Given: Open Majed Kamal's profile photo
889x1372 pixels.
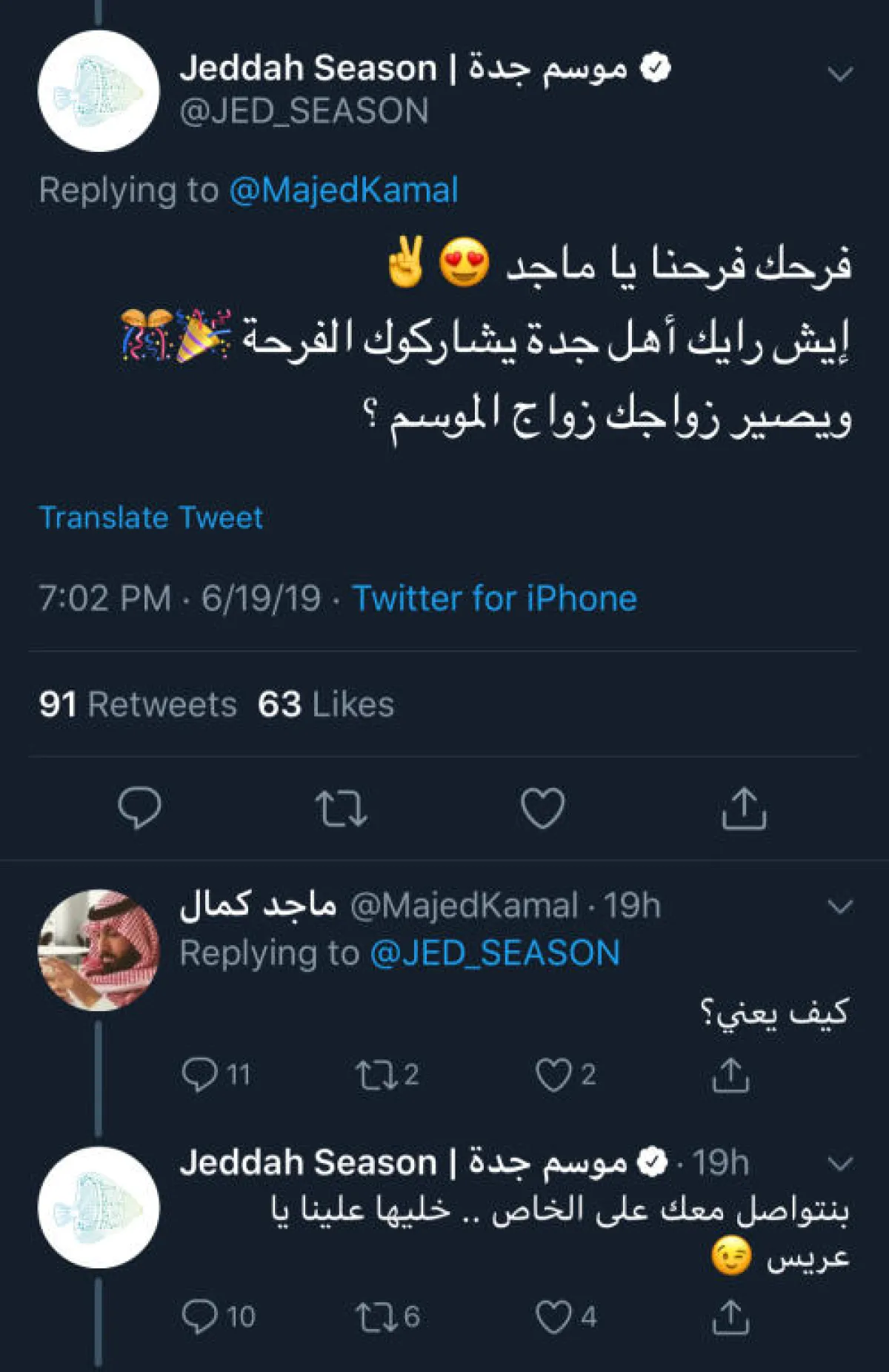Looking at the screenshot, I should click(x=99, y=950).
